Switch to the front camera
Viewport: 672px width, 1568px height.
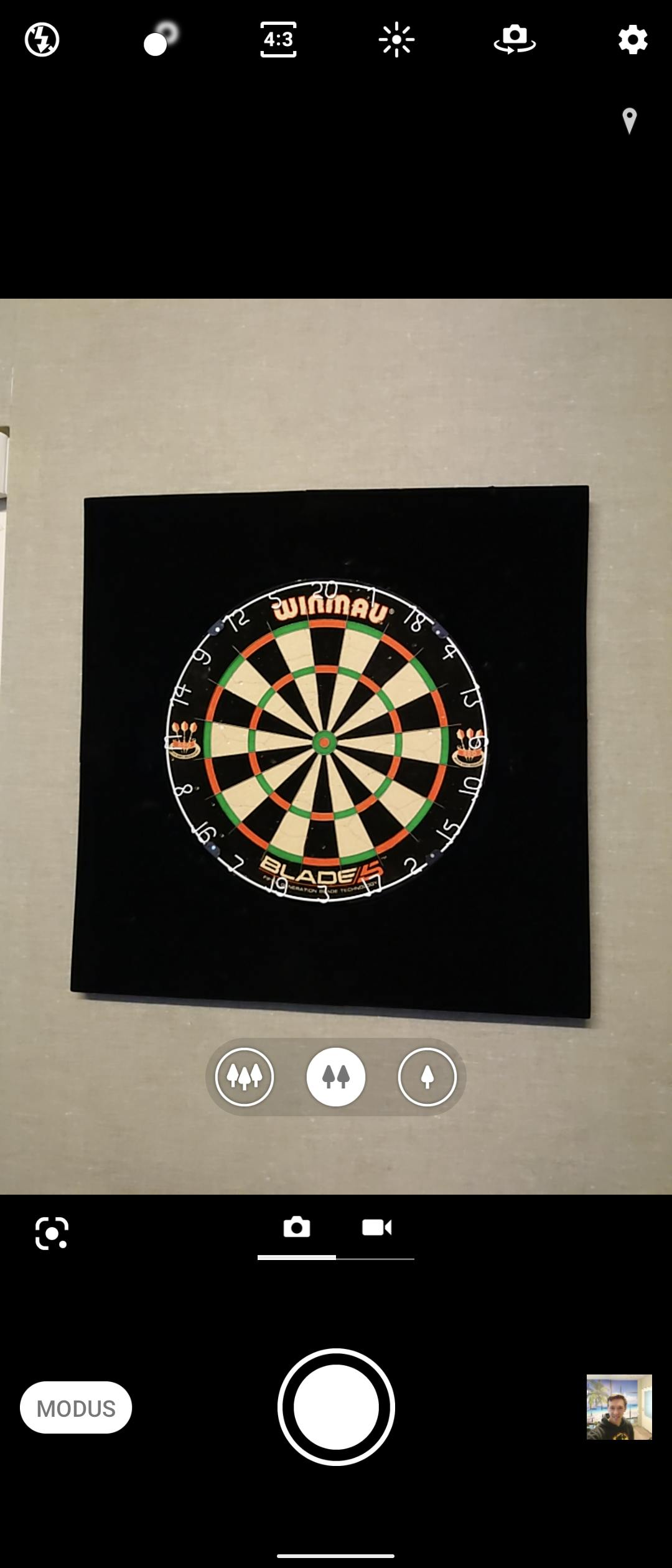pos(515,40)
